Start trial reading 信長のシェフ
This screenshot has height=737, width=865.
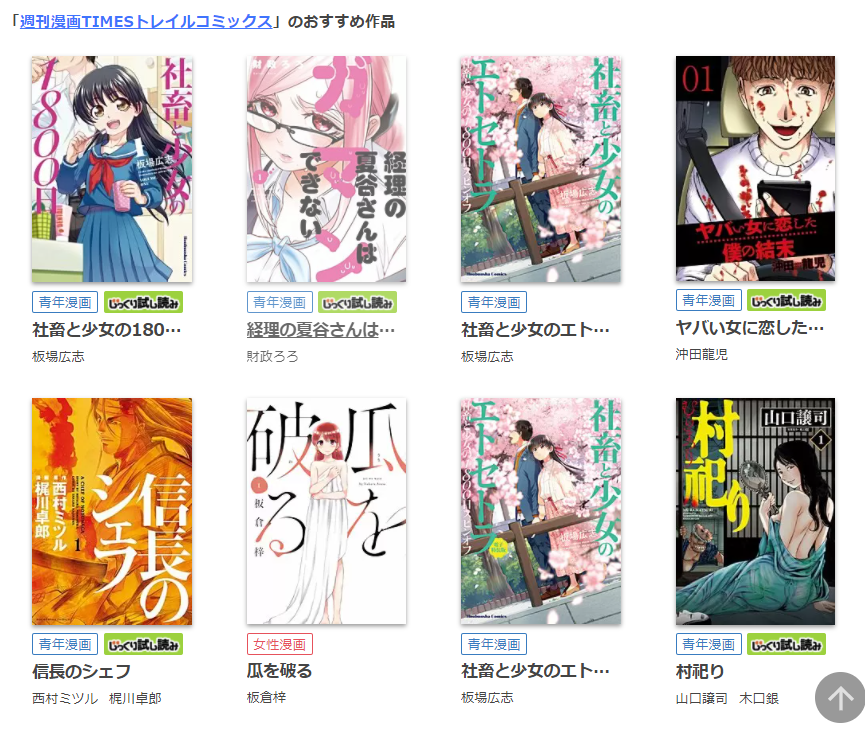pyautogui.click(x=143, y=644)
